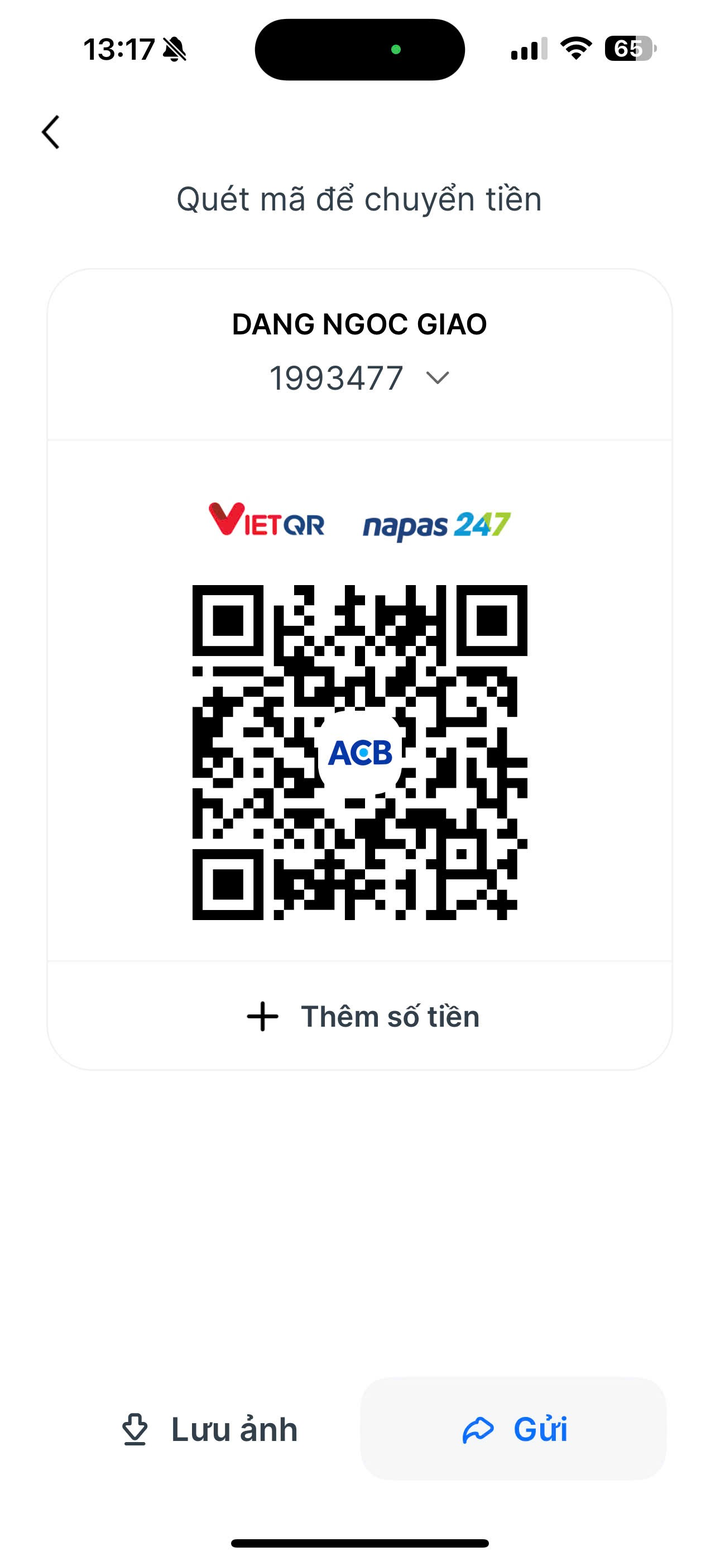Save the QR image with Lưu ảnh
Screen dimensions: 720x1561
click(209, 1429)
